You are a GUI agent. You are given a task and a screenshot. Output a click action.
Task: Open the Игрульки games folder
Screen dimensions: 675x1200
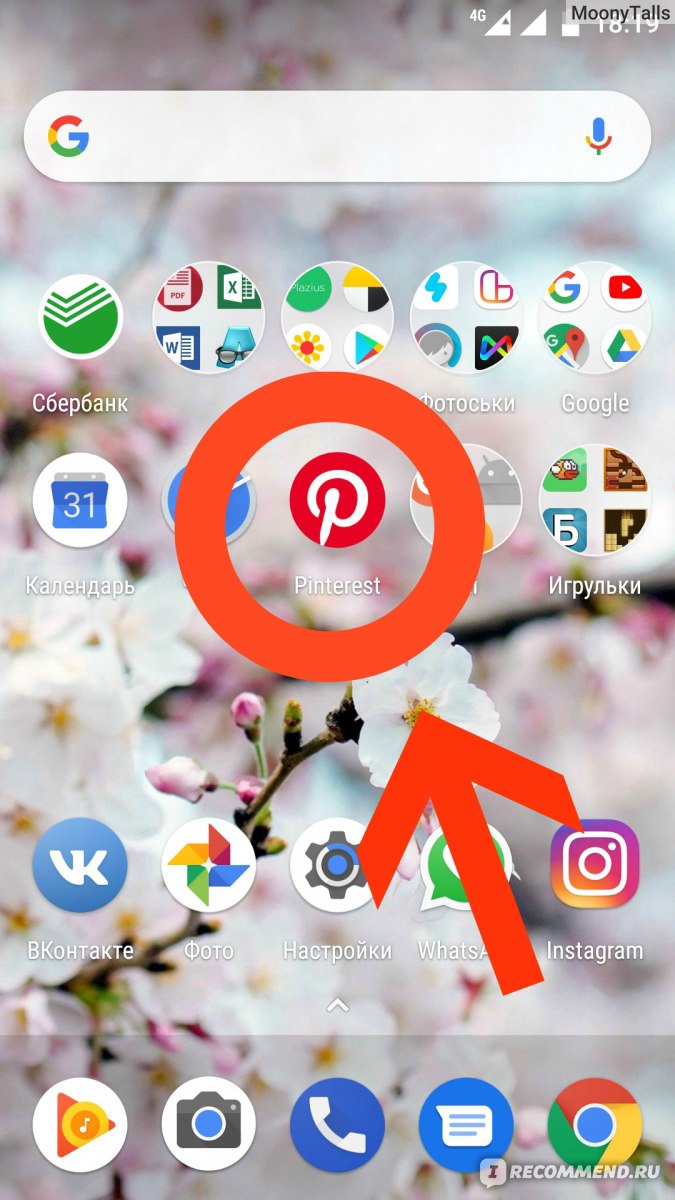tap(594, 500)
